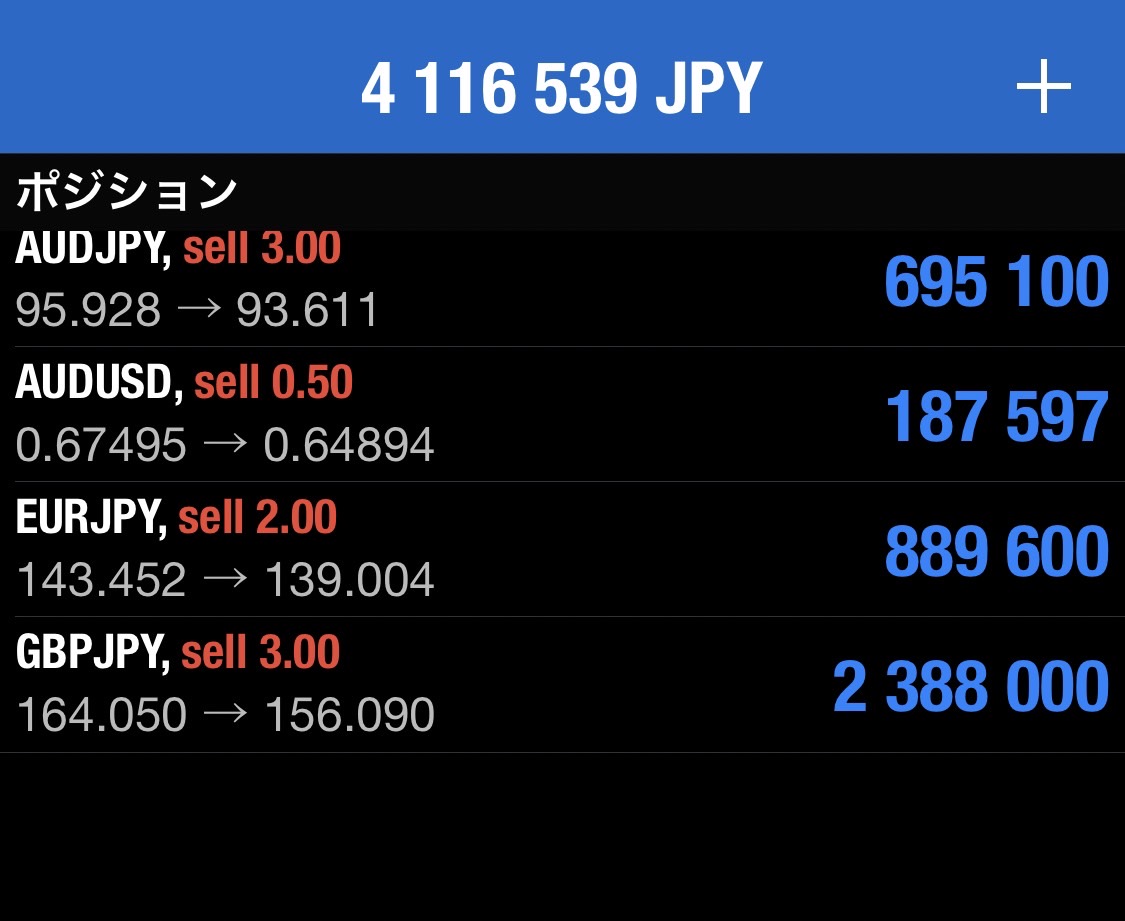The height and width of the screenshot is (921, 1125).
Task: Select the EURJPY sell 2.00 position
Action: coord(560,550)
